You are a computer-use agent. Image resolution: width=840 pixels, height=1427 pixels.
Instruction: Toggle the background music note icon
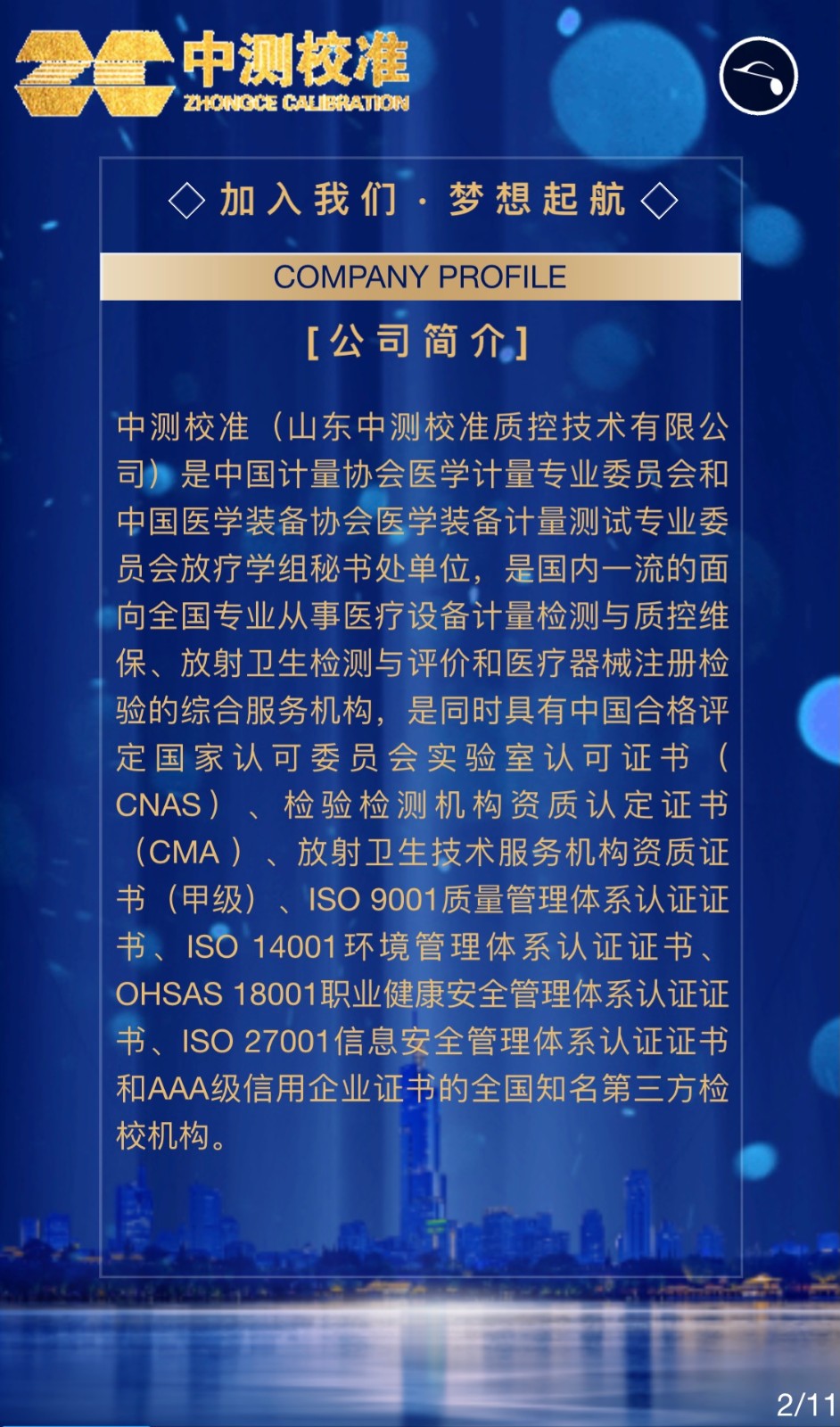[759, 77]
